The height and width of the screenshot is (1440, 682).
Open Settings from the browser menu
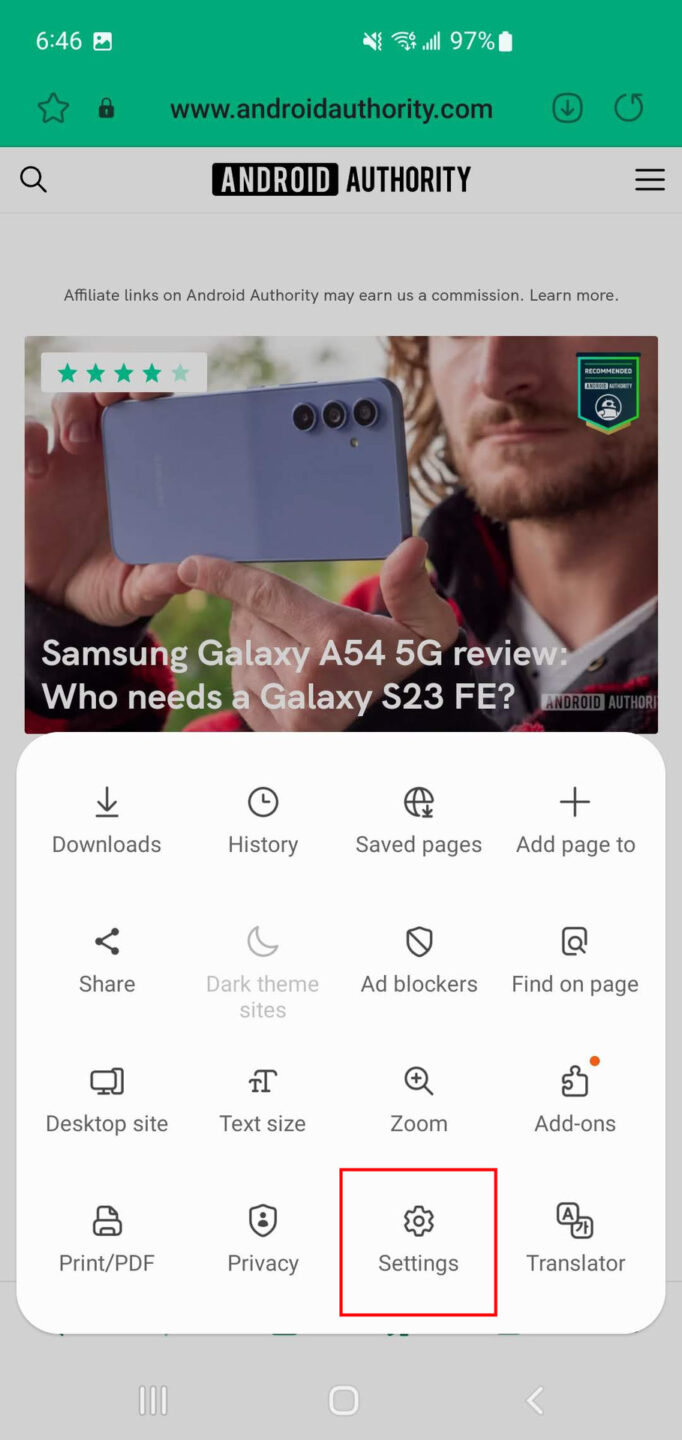[418, 1240]
